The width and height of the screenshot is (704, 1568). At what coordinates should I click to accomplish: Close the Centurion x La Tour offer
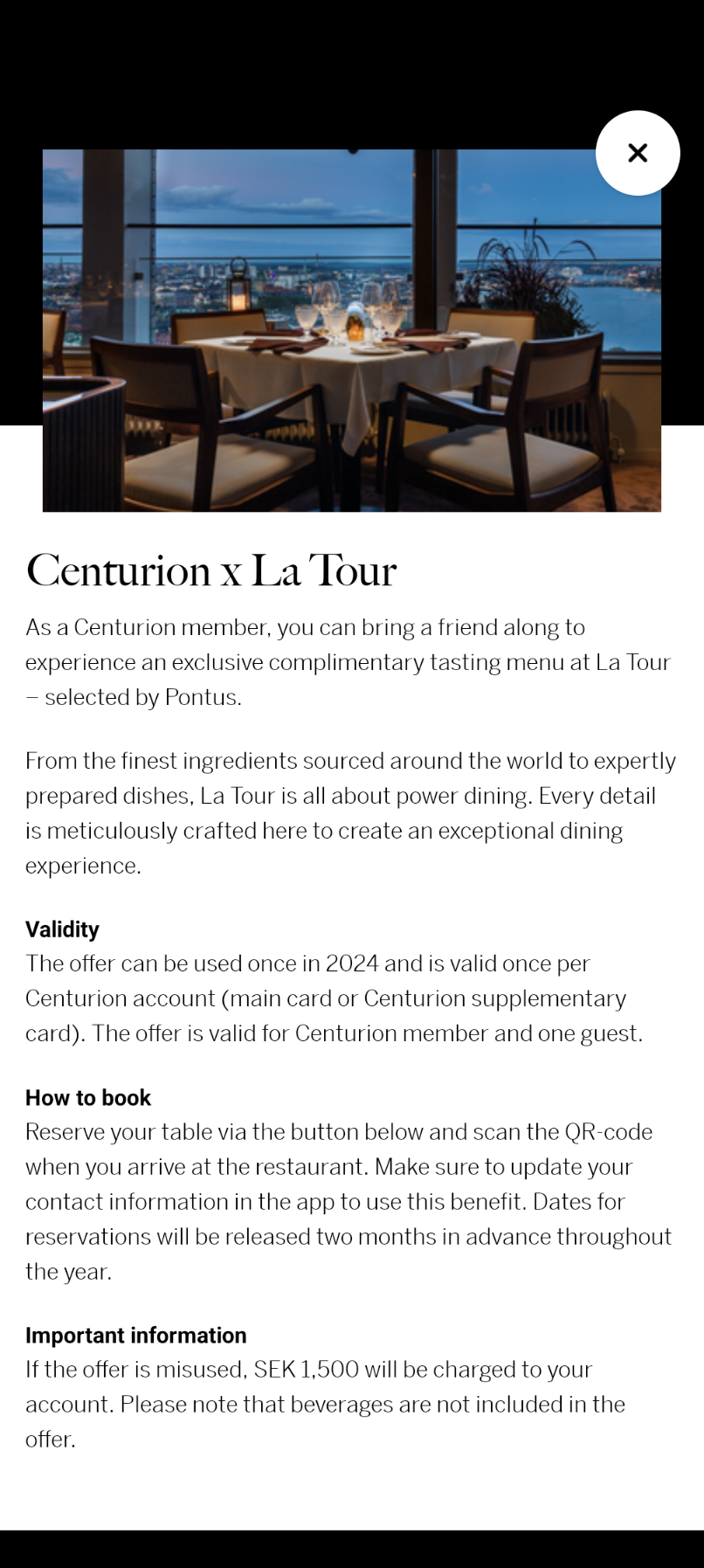pyautogui.click(x=638, y=153)
